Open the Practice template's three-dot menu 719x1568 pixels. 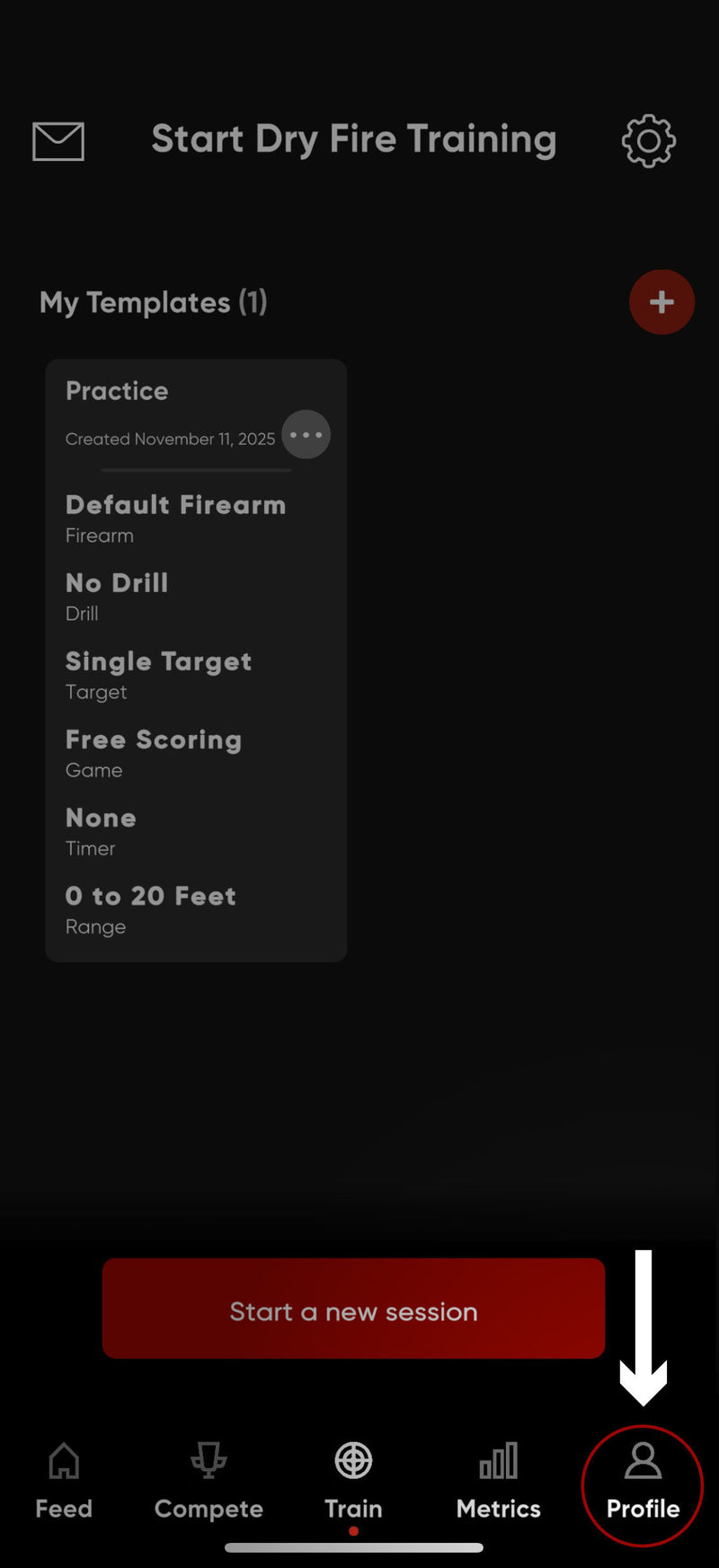(306, 435)
